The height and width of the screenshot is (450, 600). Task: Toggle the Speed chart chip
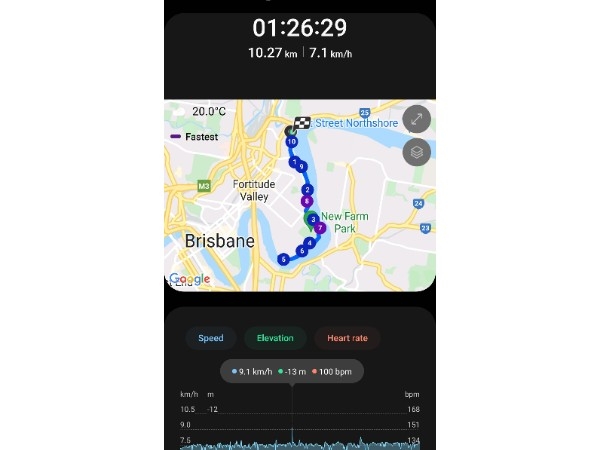(x=210, y=338)
